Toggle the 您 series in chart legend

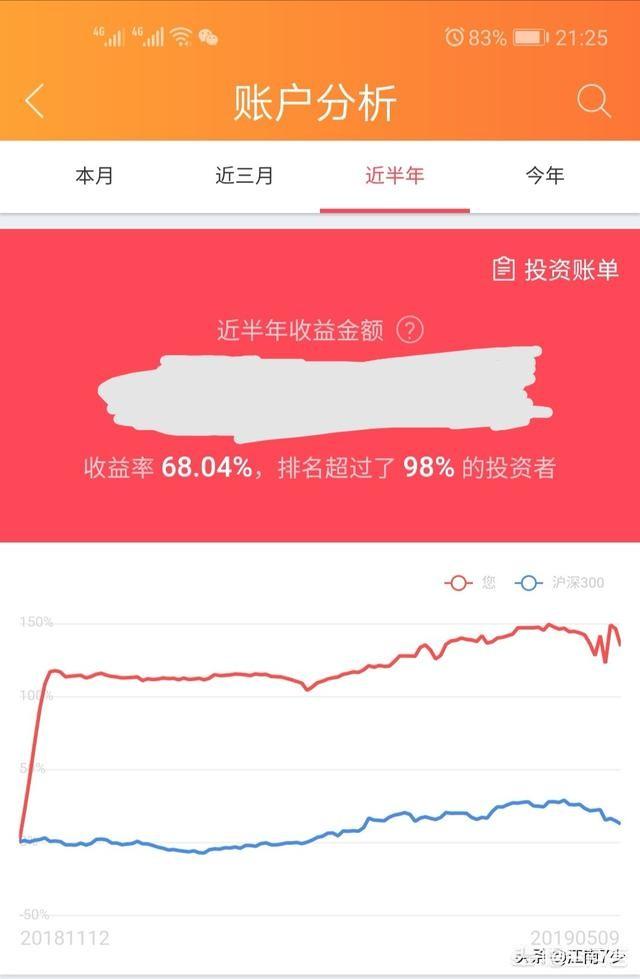[471, 582]
